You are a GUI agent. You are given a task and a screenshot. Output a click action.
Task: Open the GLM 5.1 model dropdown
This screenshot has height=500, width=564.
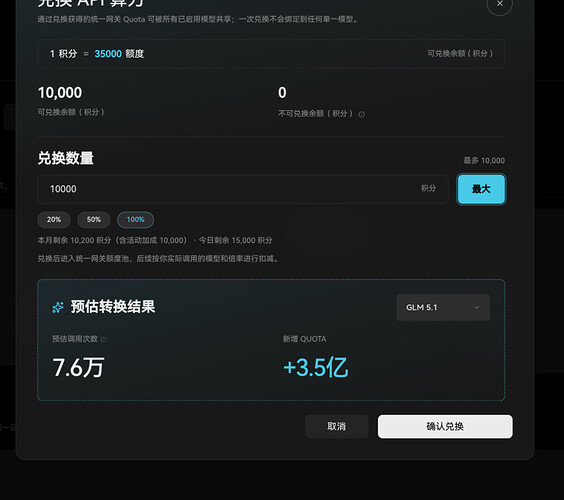[x=443, y=308]
